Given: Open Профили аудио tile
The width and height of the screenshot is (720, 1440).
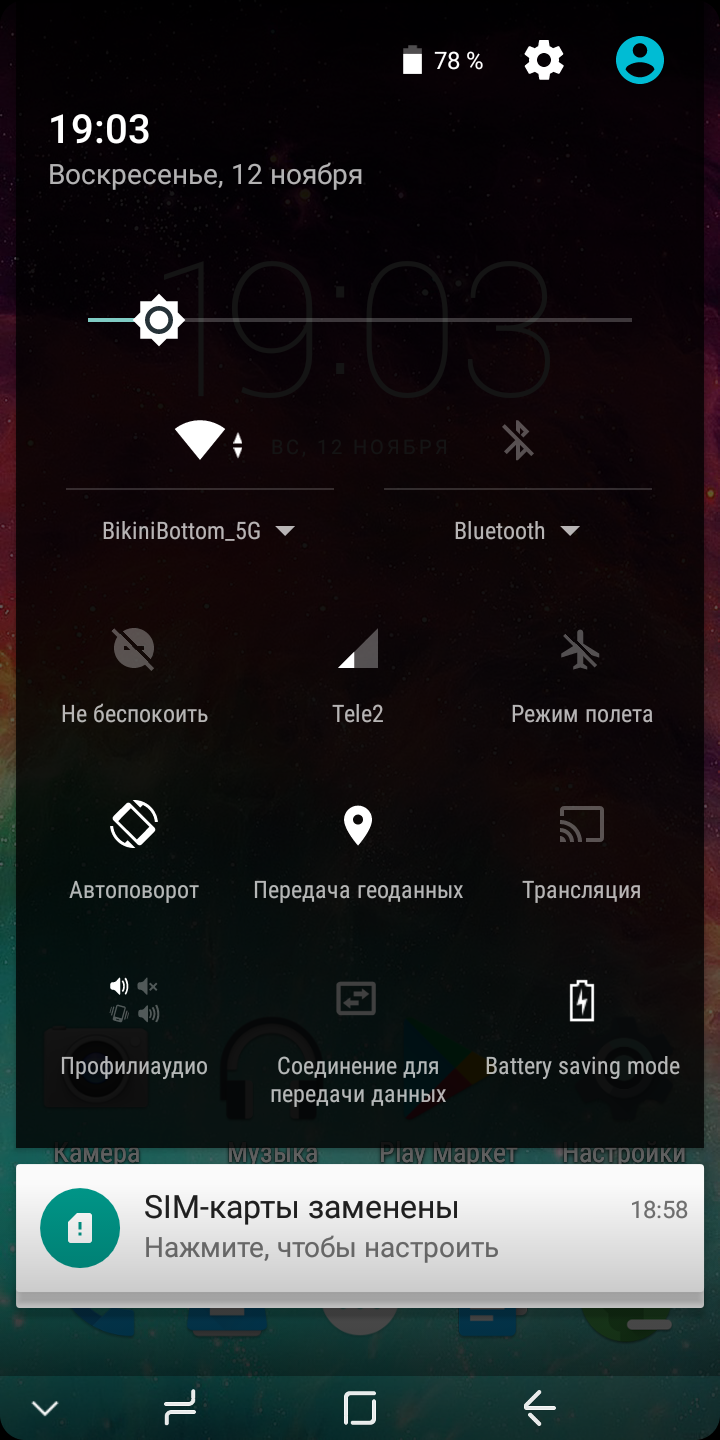Looking at the screenshot, I should click(134, 1000).
